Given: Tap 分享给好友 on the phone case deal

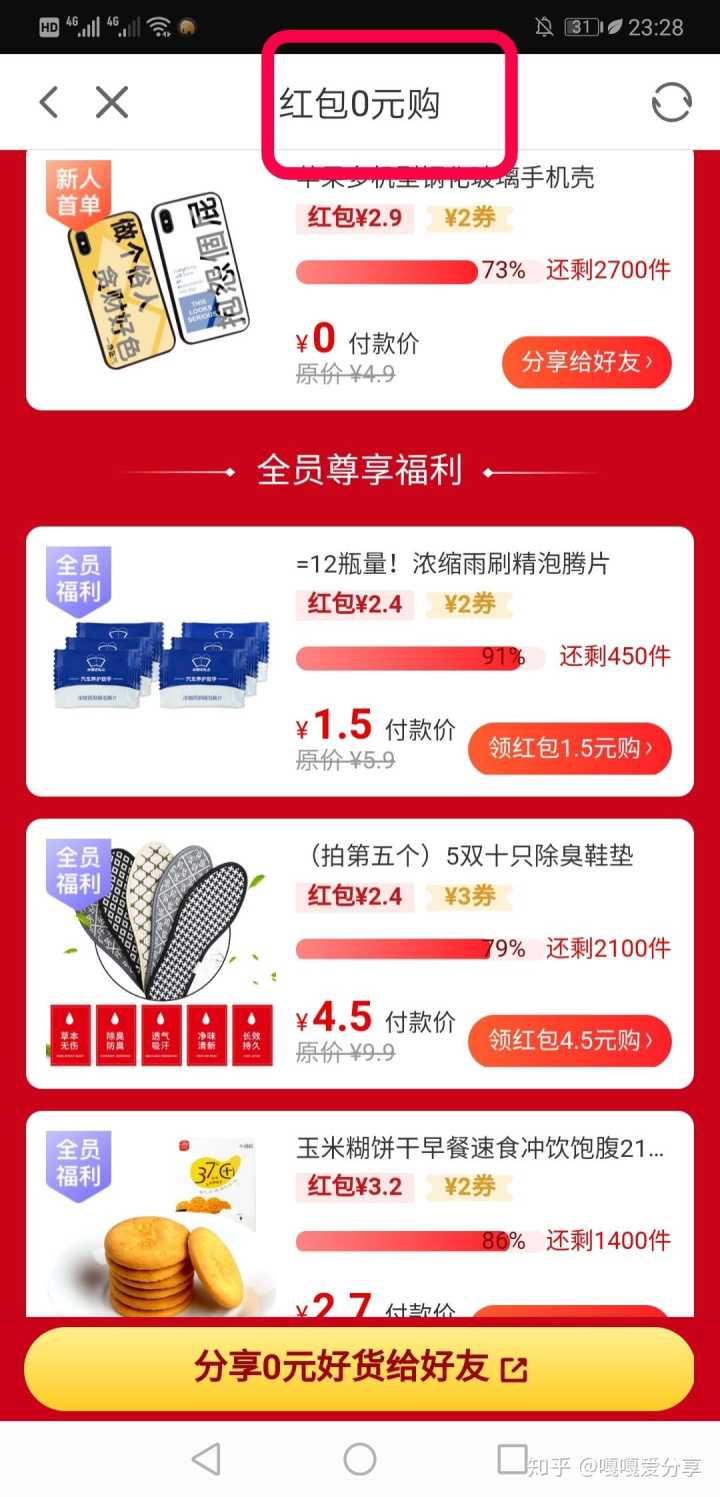Looking at the screenshot, I should (586, 362).
